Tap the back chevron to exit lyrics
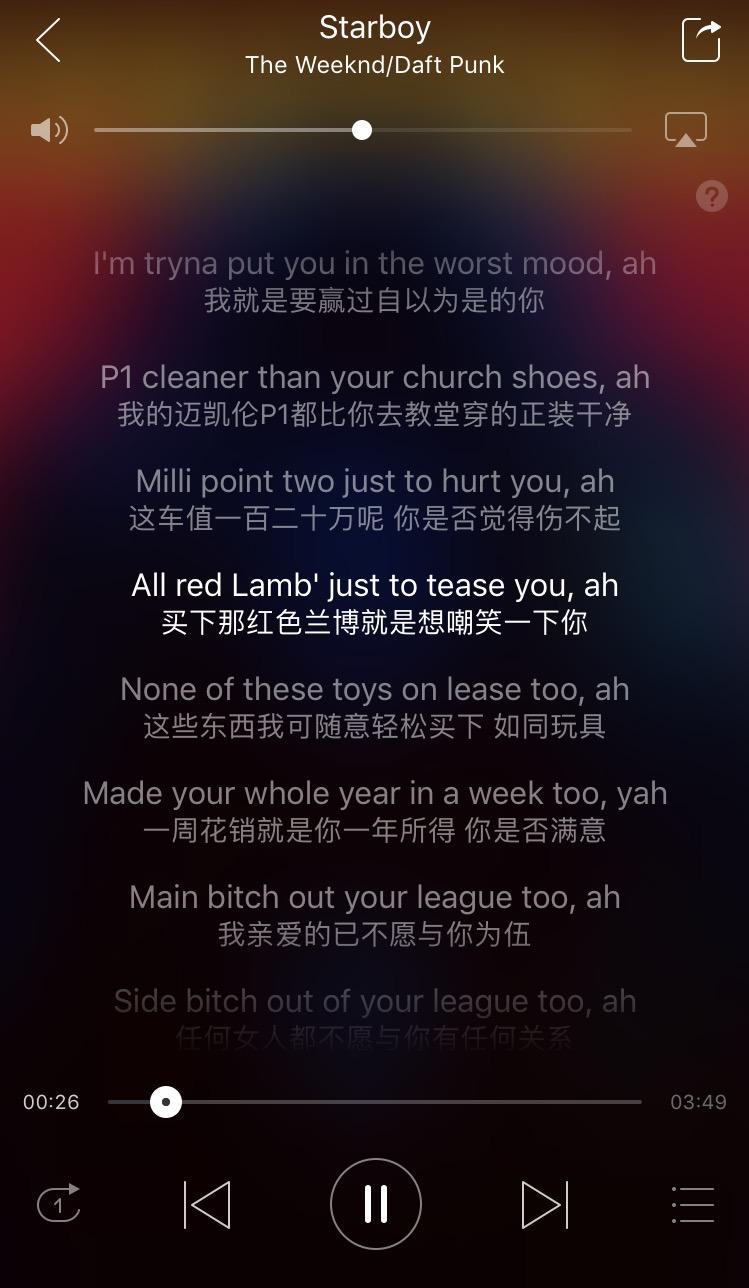The height and width of the screenshot is (1288, 749). pyautogui.click(x=47, y=41)
